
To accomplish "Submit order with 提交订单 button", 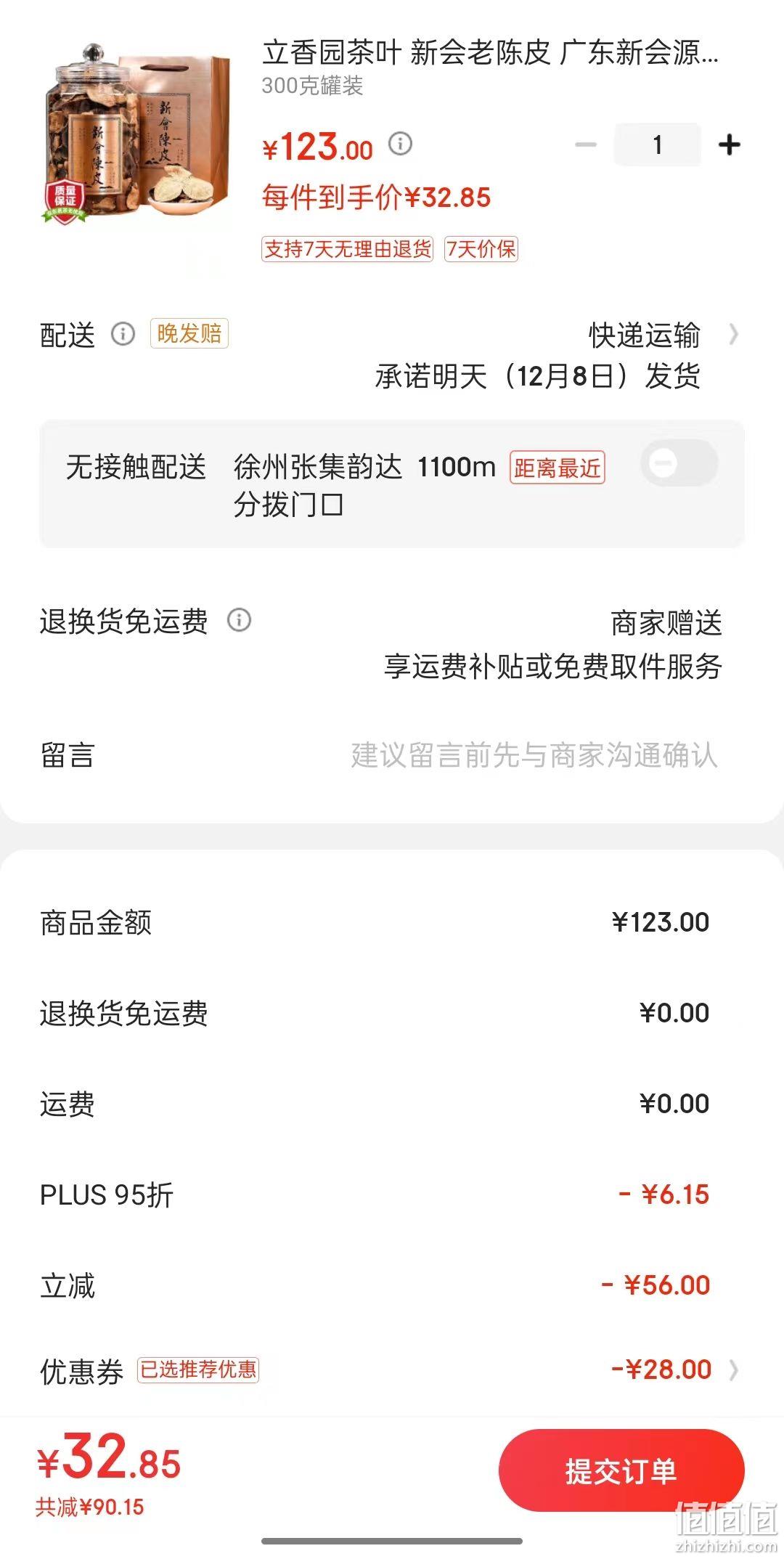I will click(x=621, y=1472).
